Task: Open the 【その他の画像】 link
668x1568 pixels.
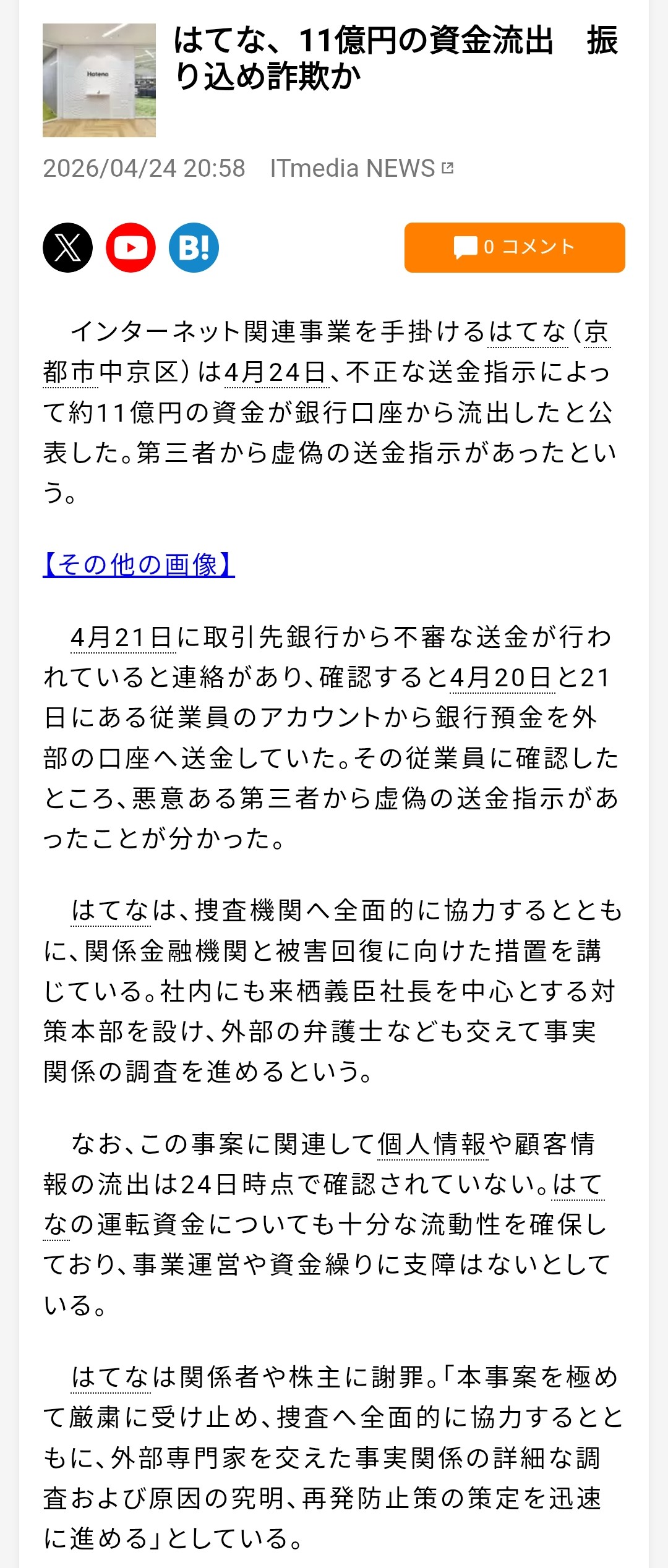Action: [x=139, y=565]
